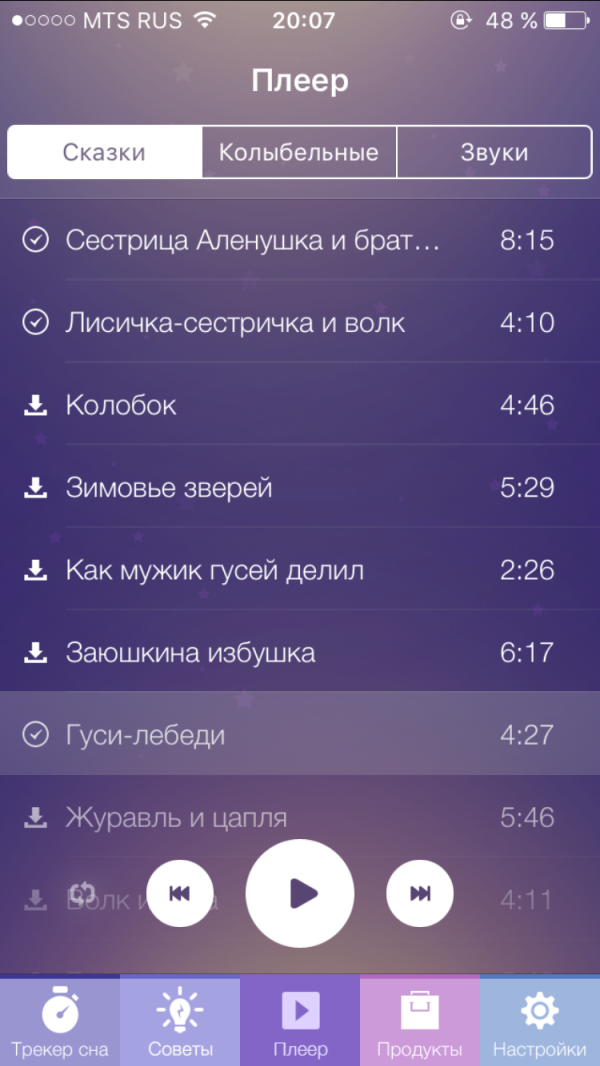Select Заюшкина избушка in the list
This screenshot has width=600, height=1066.
pyautogui.click(x=300, y=653)
